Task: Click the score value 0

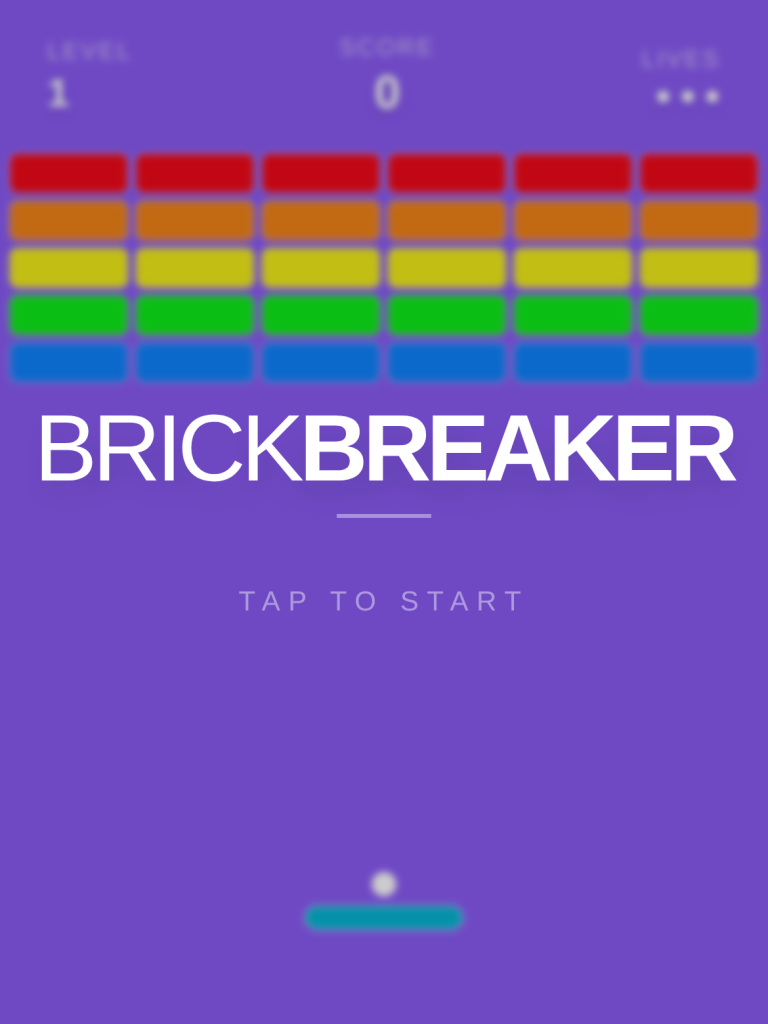Action: point(385,90)
